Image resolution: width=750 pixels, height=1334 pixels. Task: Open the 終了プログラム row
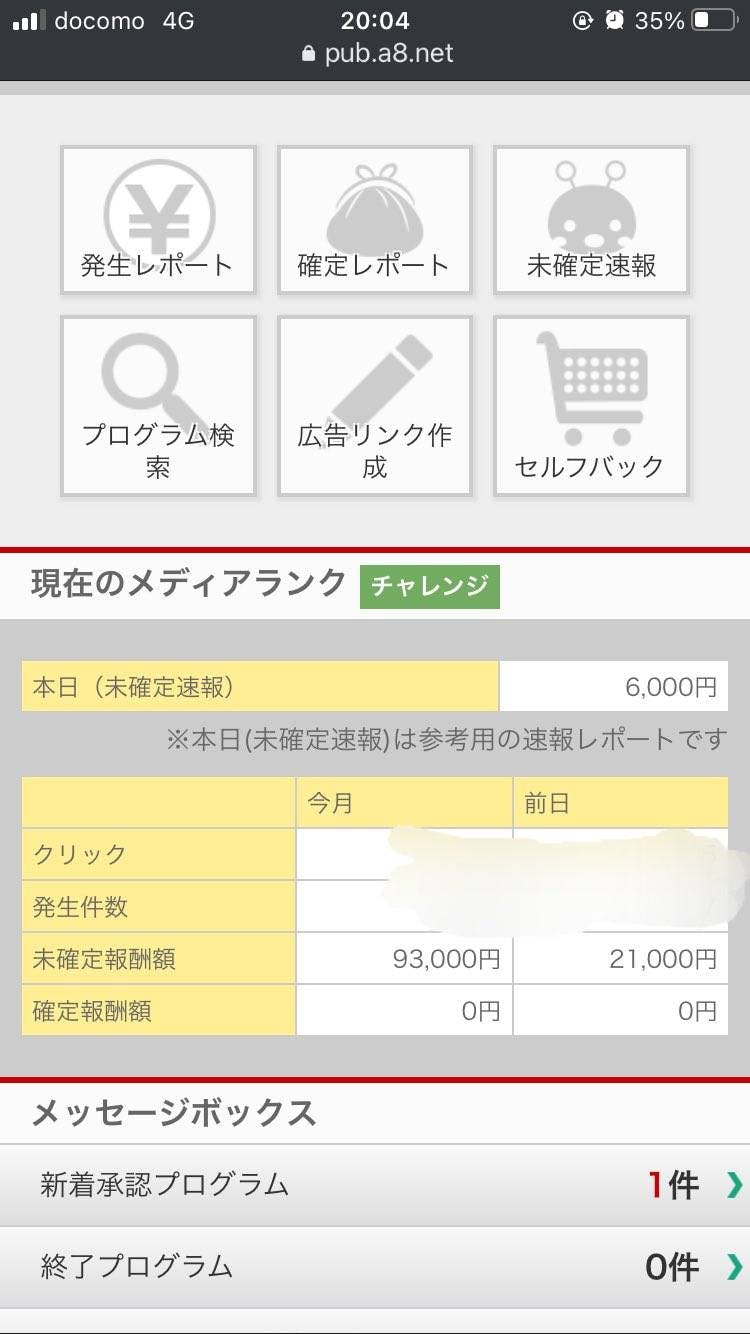tap(375, 1268)
